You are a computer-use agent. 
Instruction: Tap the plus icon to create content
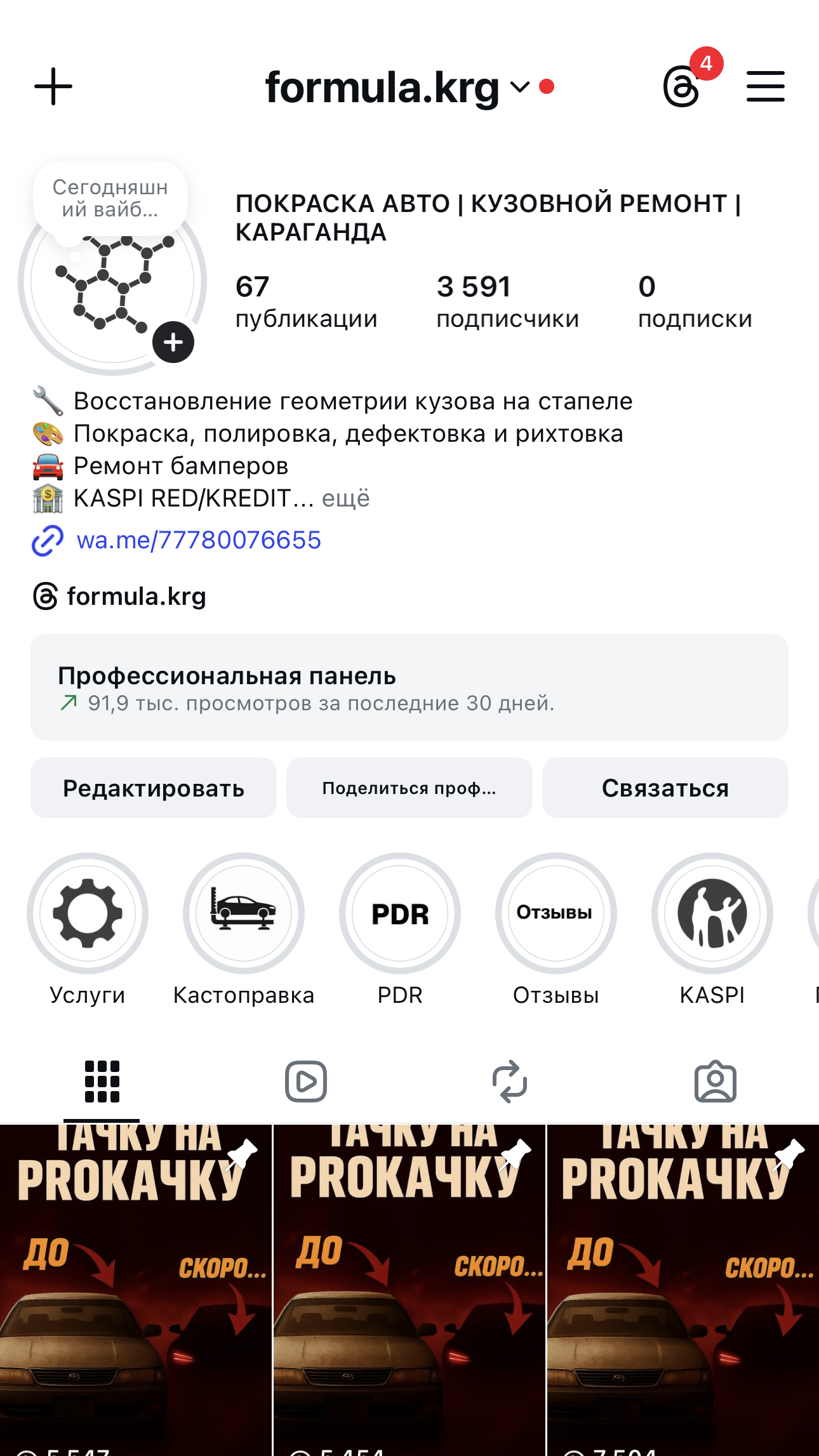(53, 87)
